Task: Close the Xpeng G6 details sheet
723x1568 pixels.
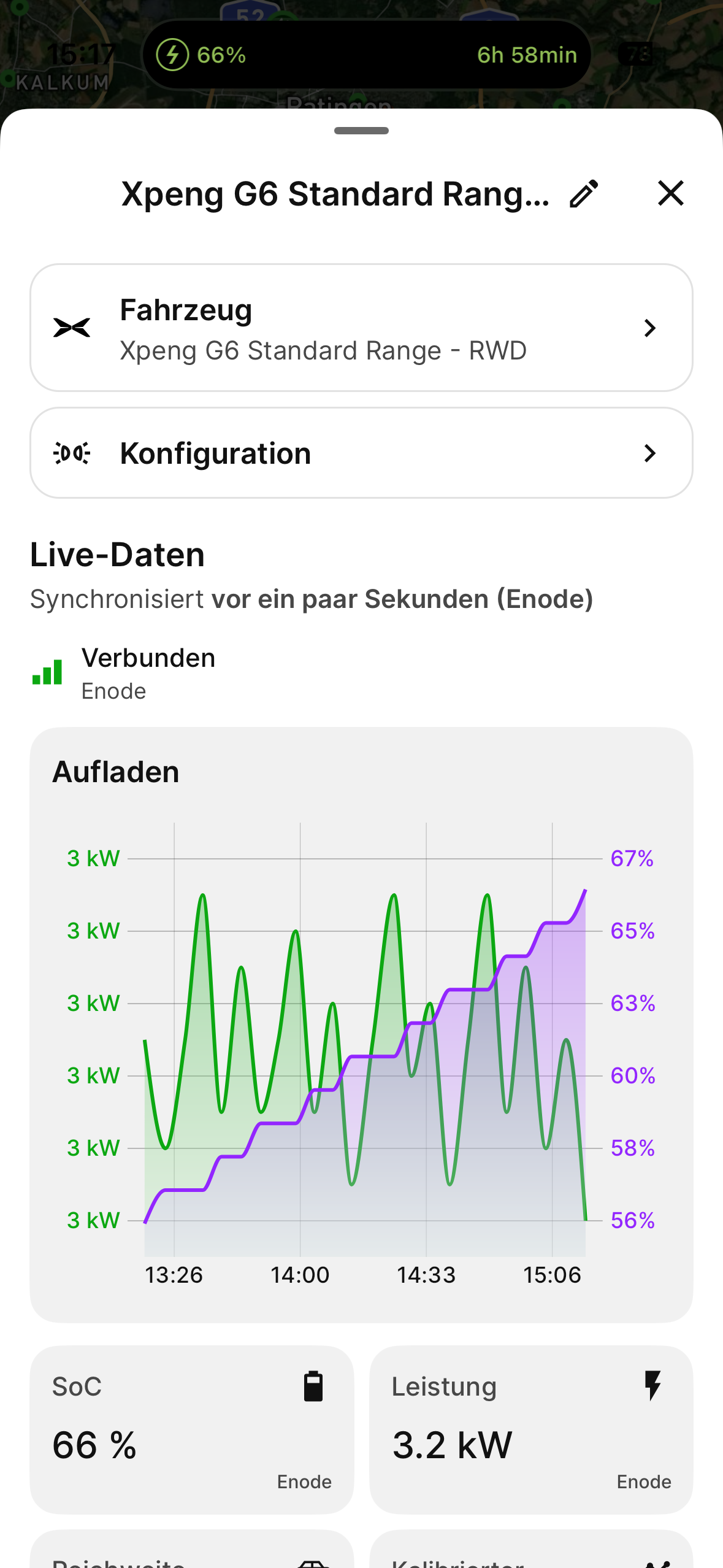Action: click(670, 193)
